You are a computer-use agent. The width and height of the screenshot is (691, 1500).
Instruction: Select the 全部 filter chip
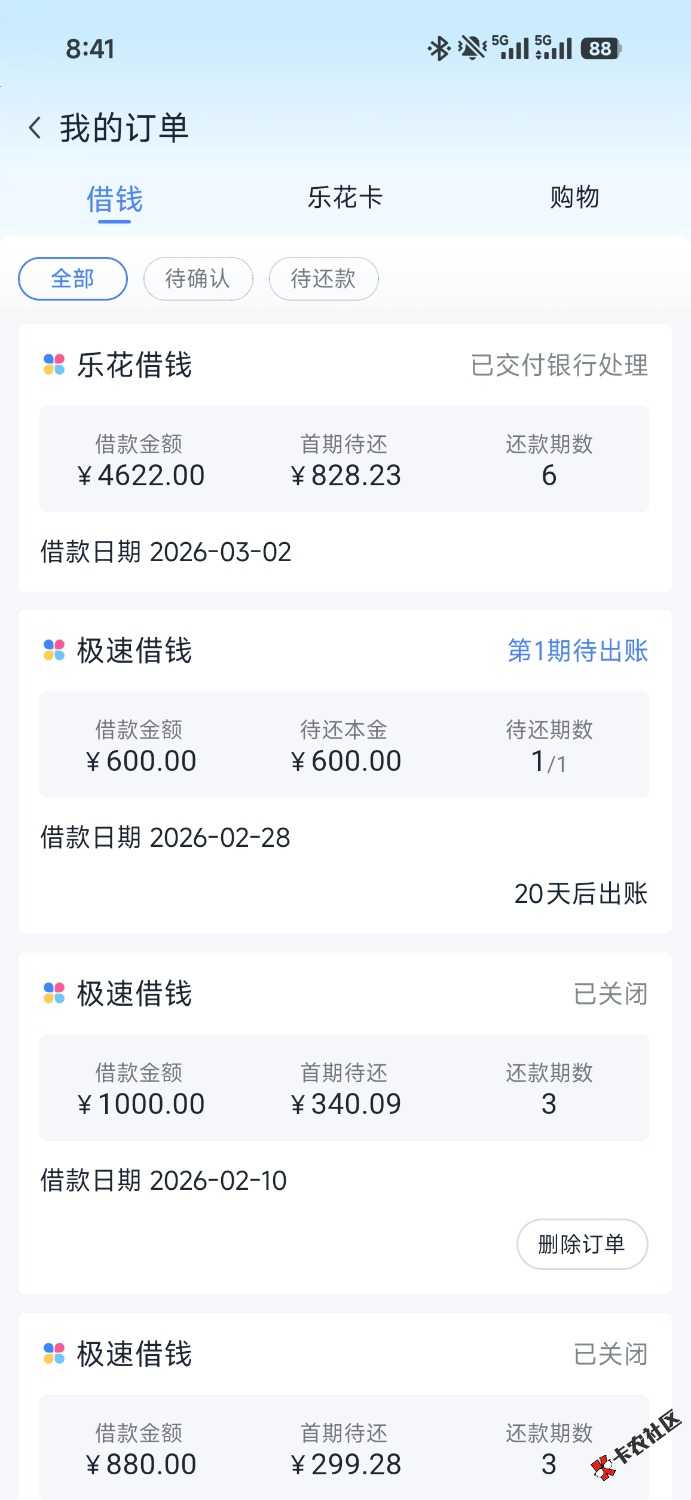click(x=73, y=279)
